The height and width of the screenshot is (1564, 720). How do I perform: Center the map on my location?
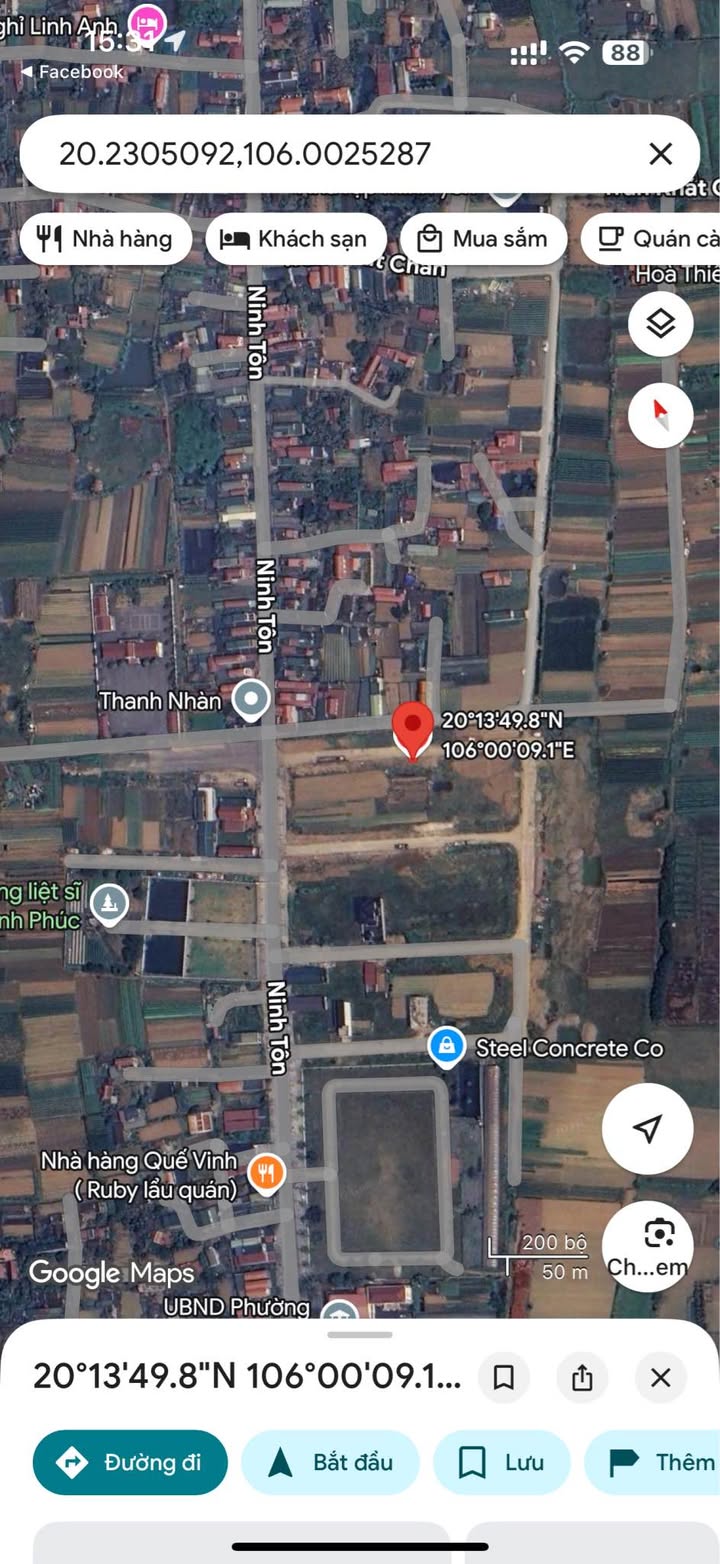(647, 1129)
